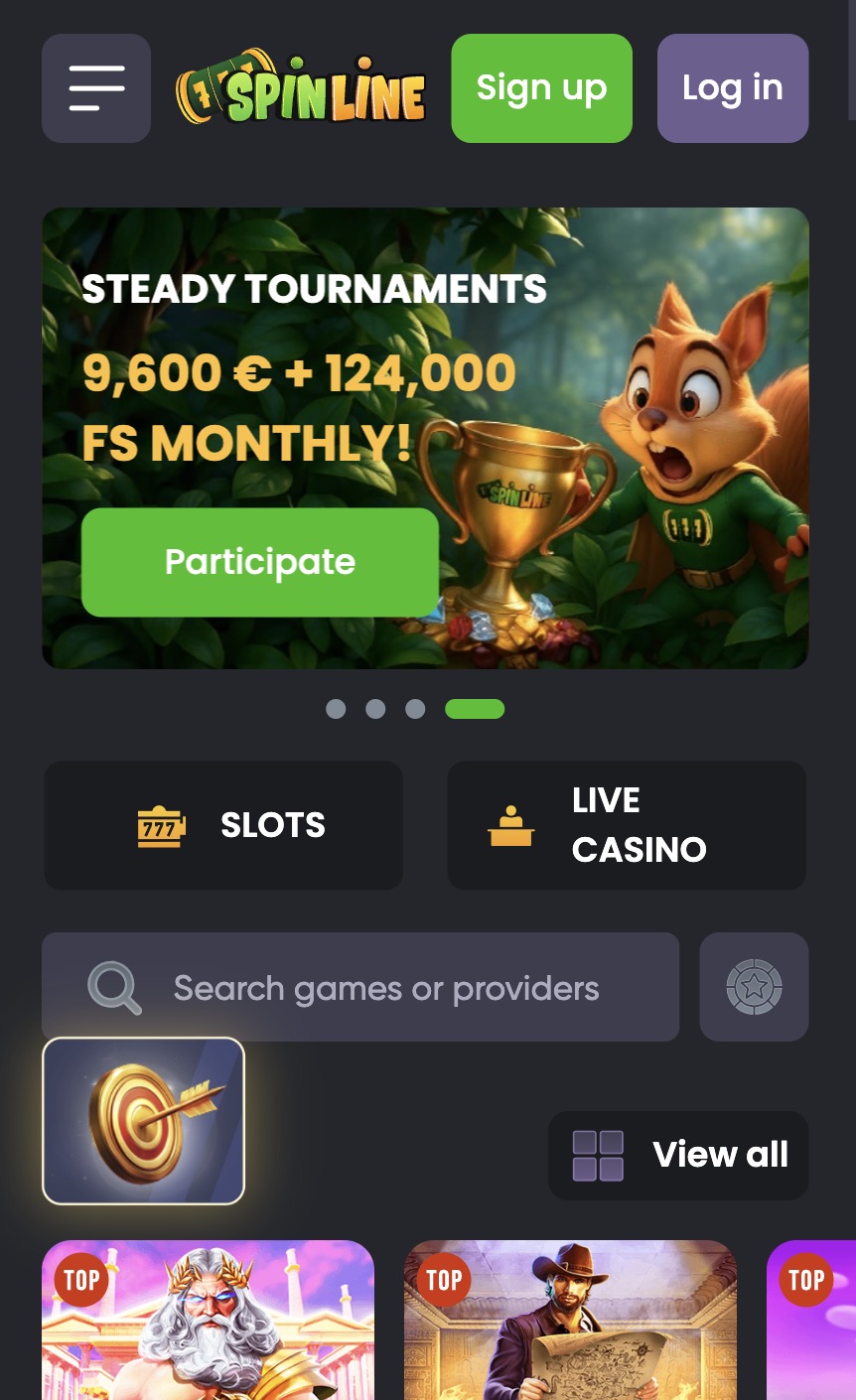
Task: View all games
Action: [678, 1155]
